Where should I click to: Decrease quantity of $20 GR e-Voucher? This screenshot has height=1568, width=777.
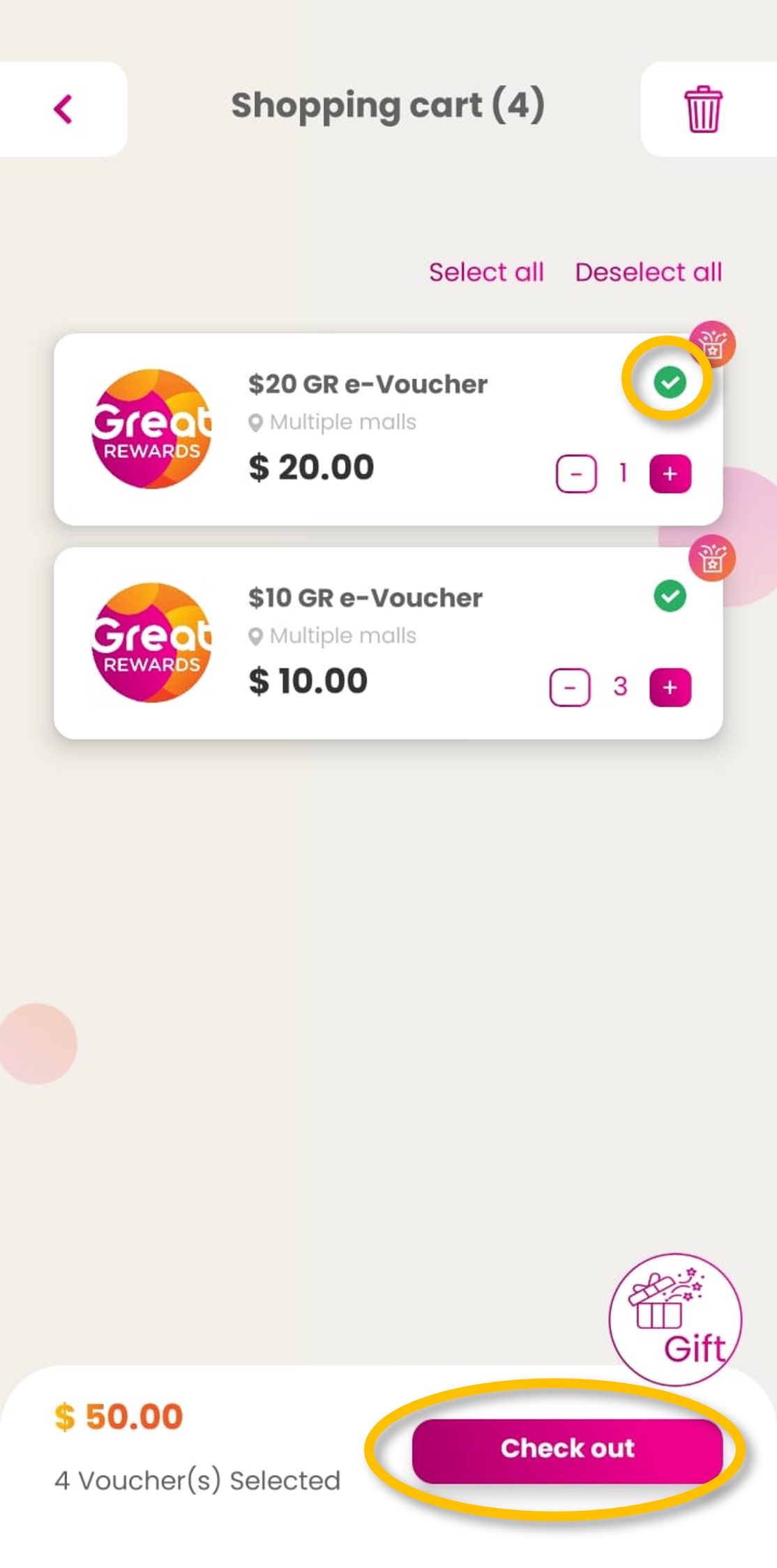point(576,474)
